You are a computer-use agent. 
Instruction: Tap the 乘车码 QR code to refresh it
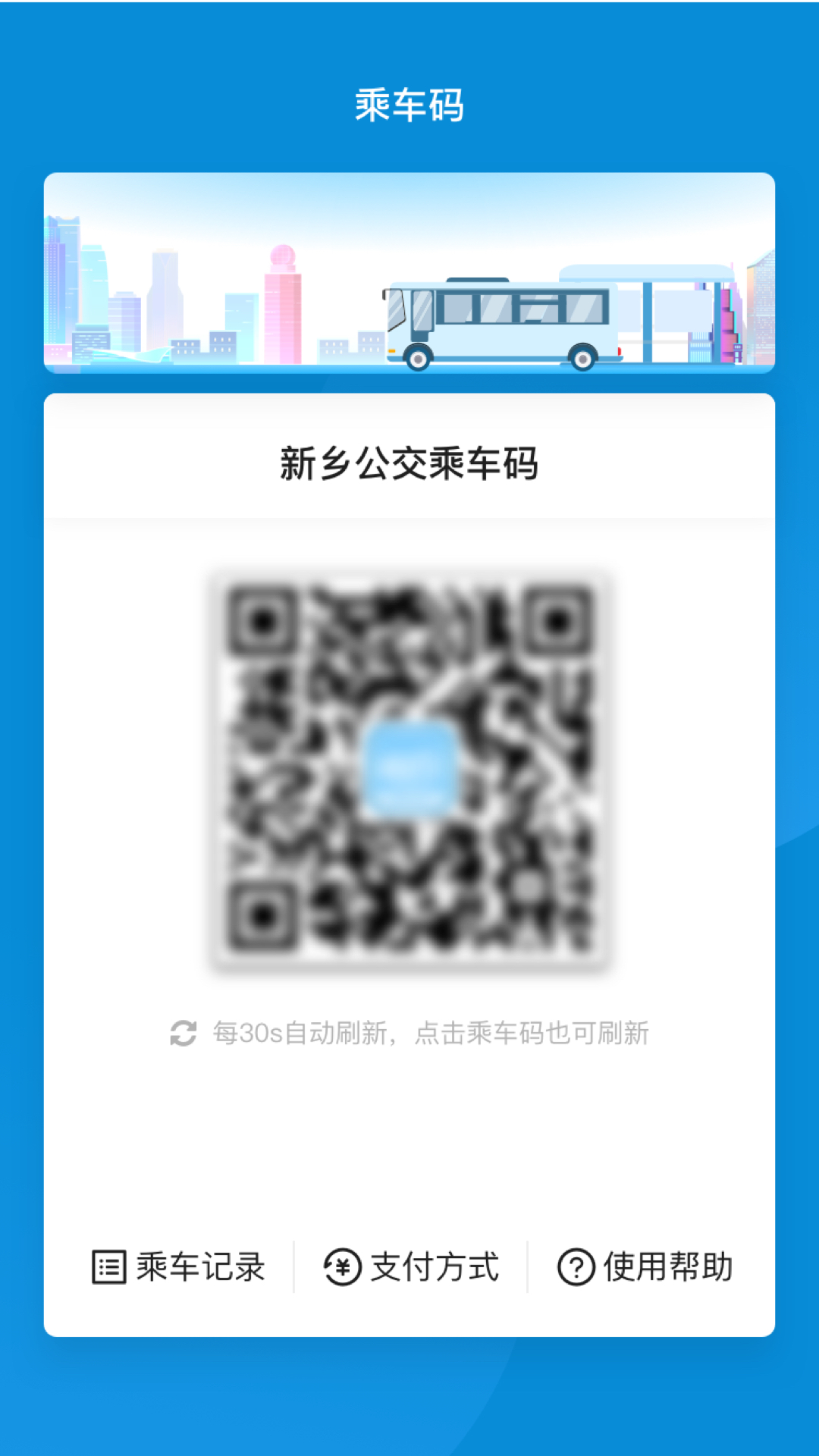(x=409, y=769)
